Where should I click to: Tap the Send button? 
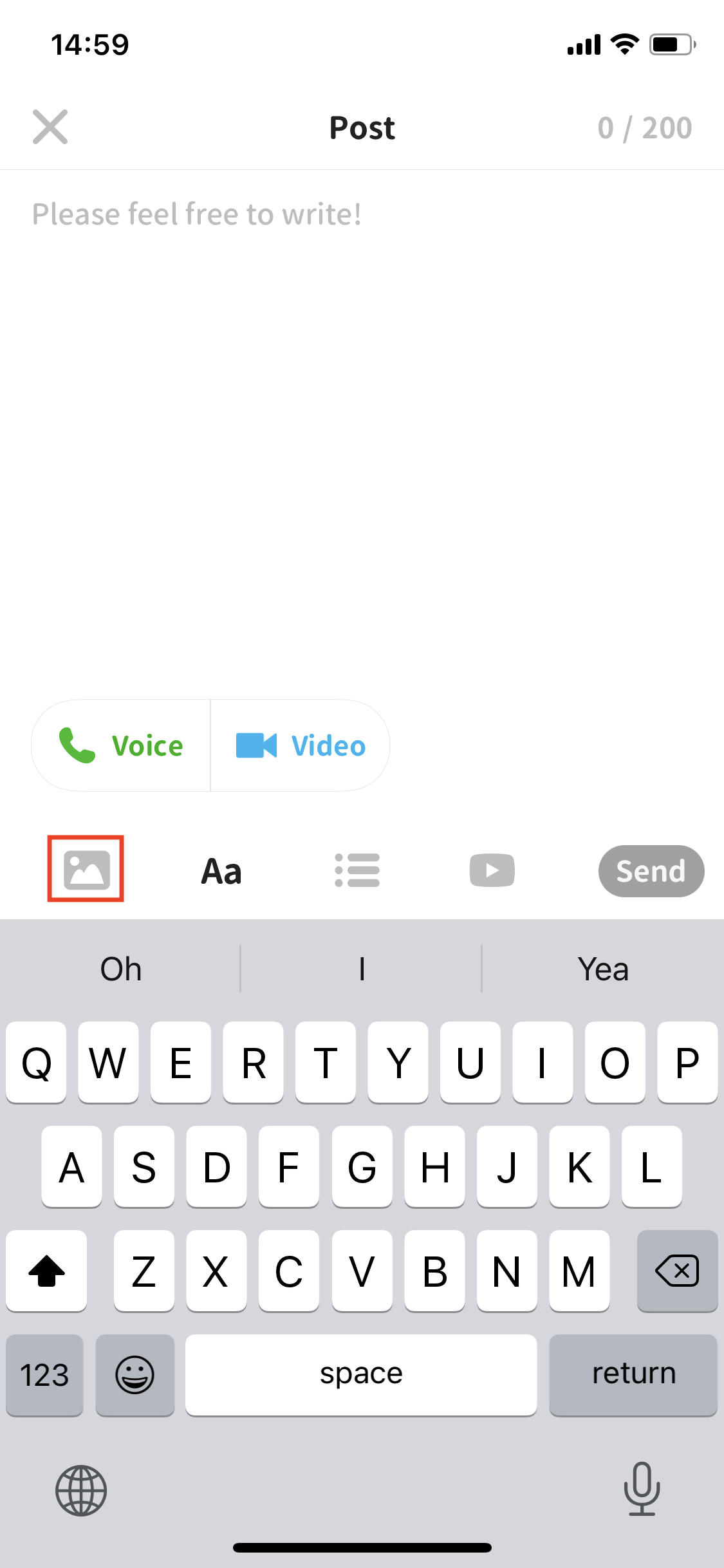point(651,871)
